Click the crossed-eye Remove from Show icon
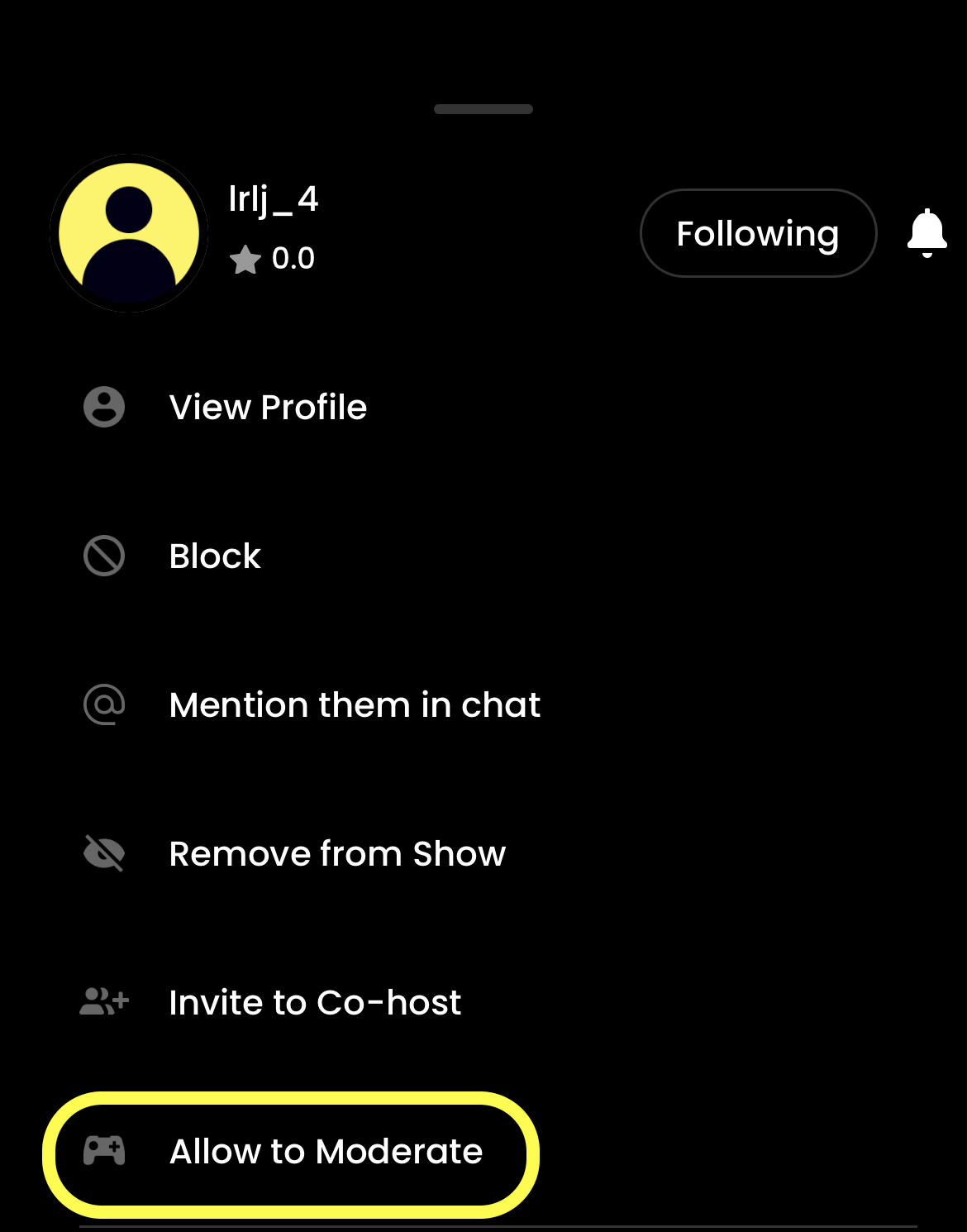The width and height of the screenshot is (967, 1232). click(x=104, y=853)
